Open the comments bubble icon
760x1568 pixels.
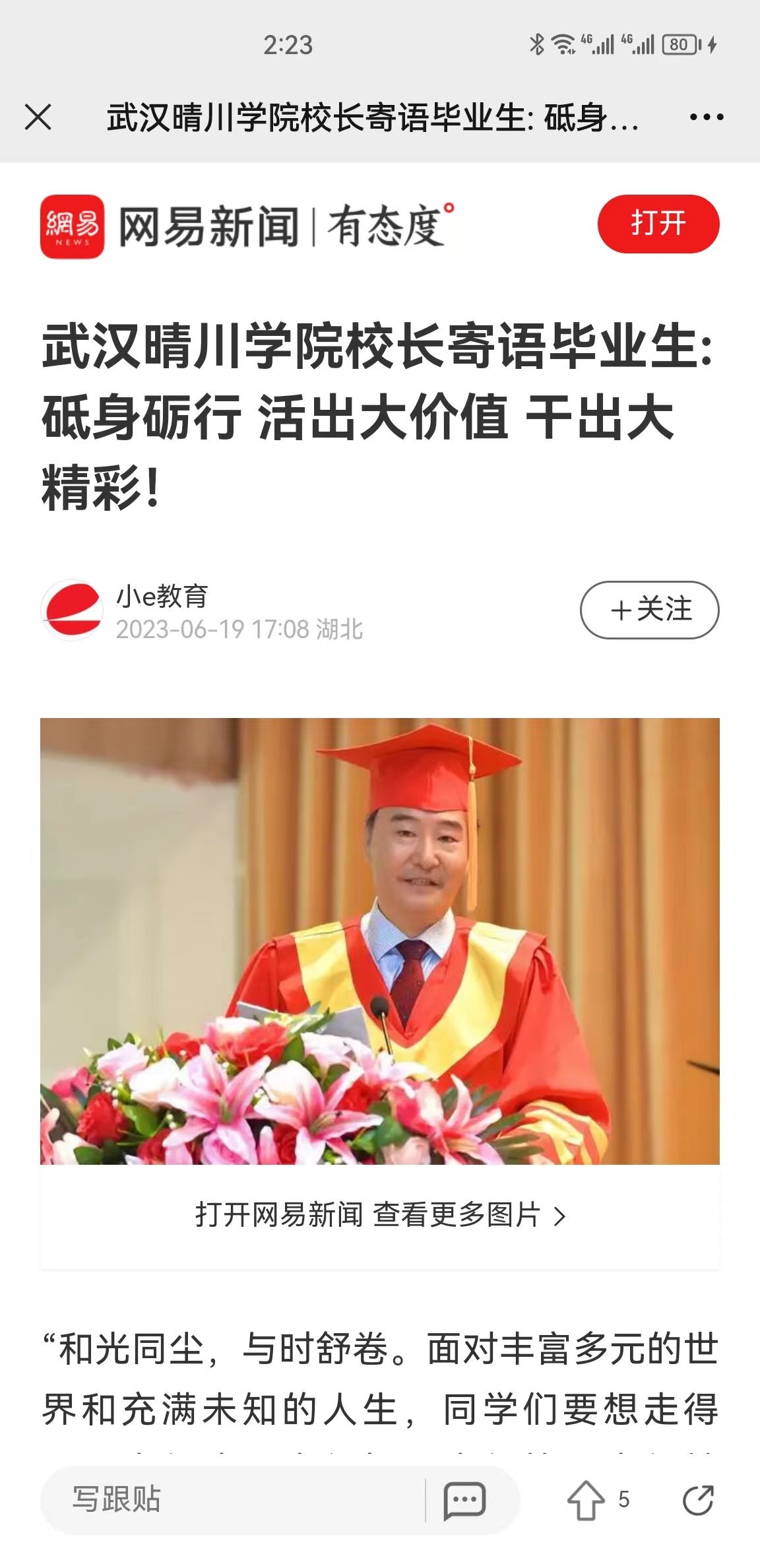coord(464,1500)
